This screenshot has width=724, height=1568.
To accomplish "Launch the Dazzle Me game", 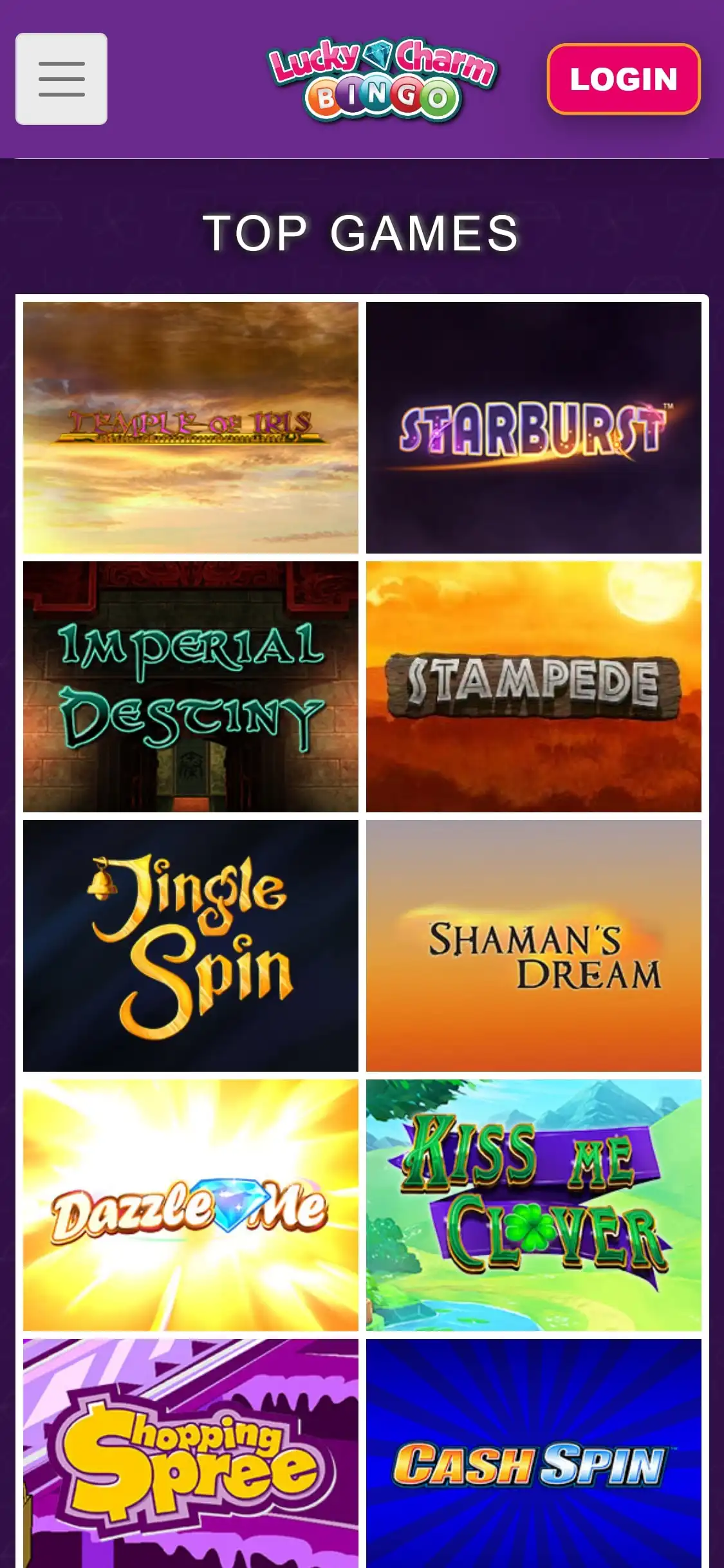I will 190,1205.
